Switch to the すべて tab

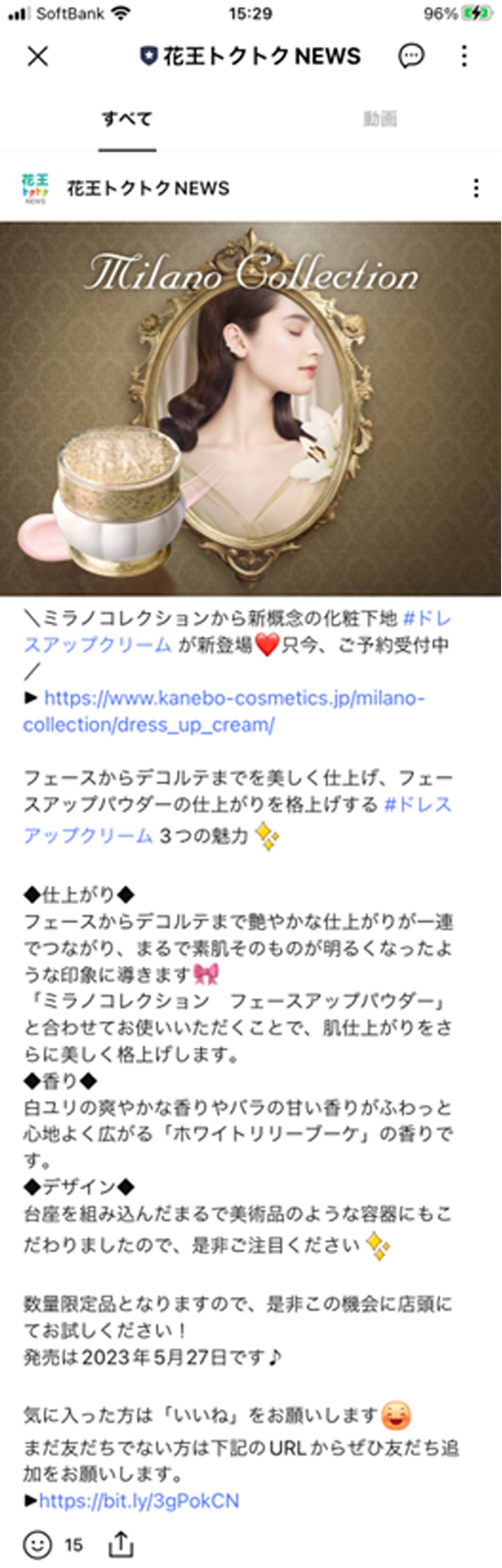tap(127, 119)
